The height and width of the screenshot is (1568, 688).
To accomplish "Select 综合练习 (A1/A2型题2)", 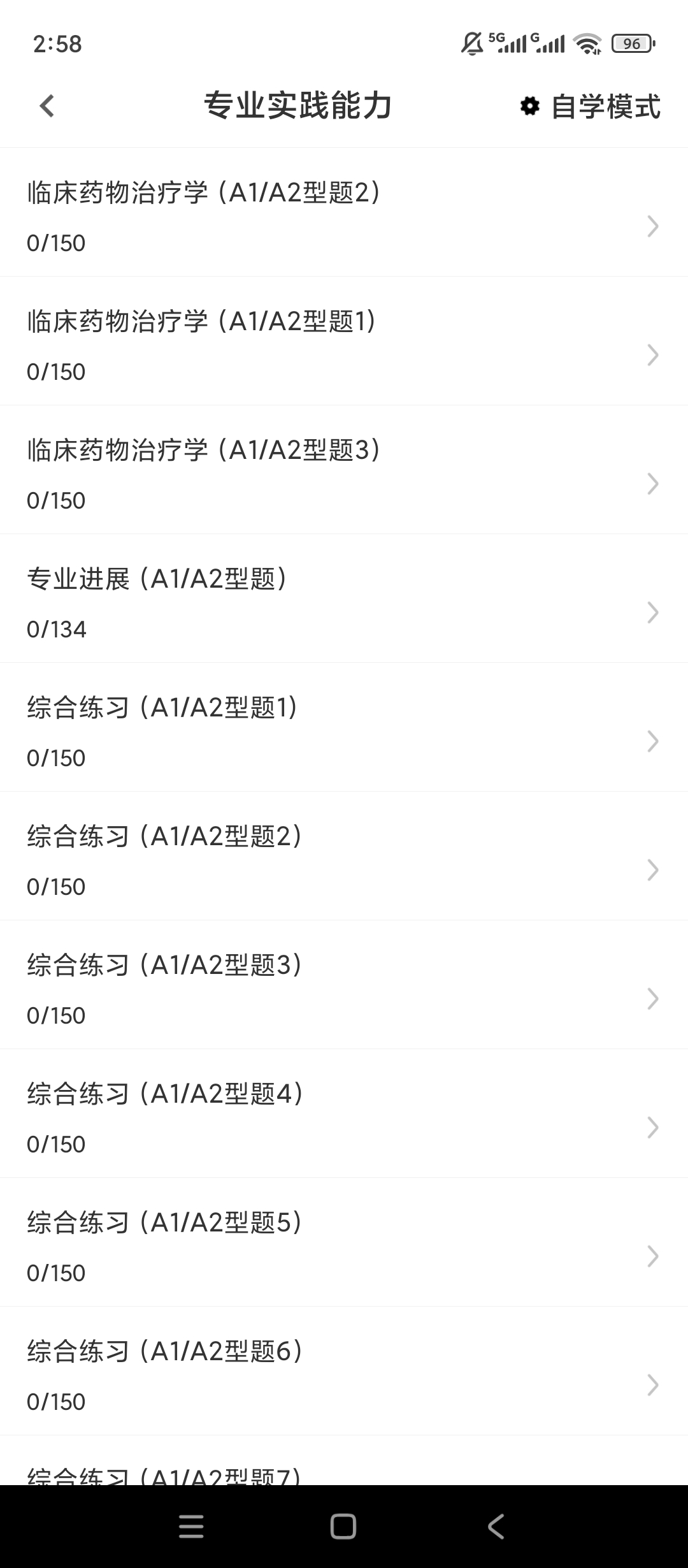I will (344, 856).
